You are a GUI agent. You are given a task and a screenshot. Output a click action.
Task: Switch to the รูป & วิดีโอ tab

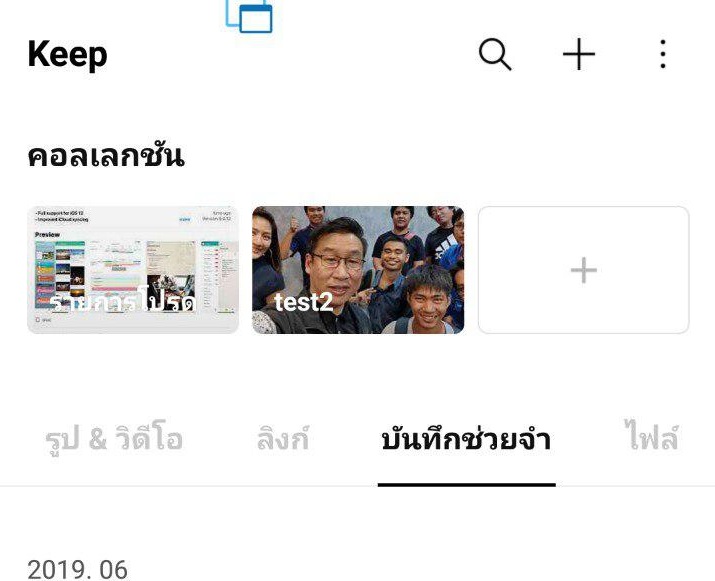(114, 439)
